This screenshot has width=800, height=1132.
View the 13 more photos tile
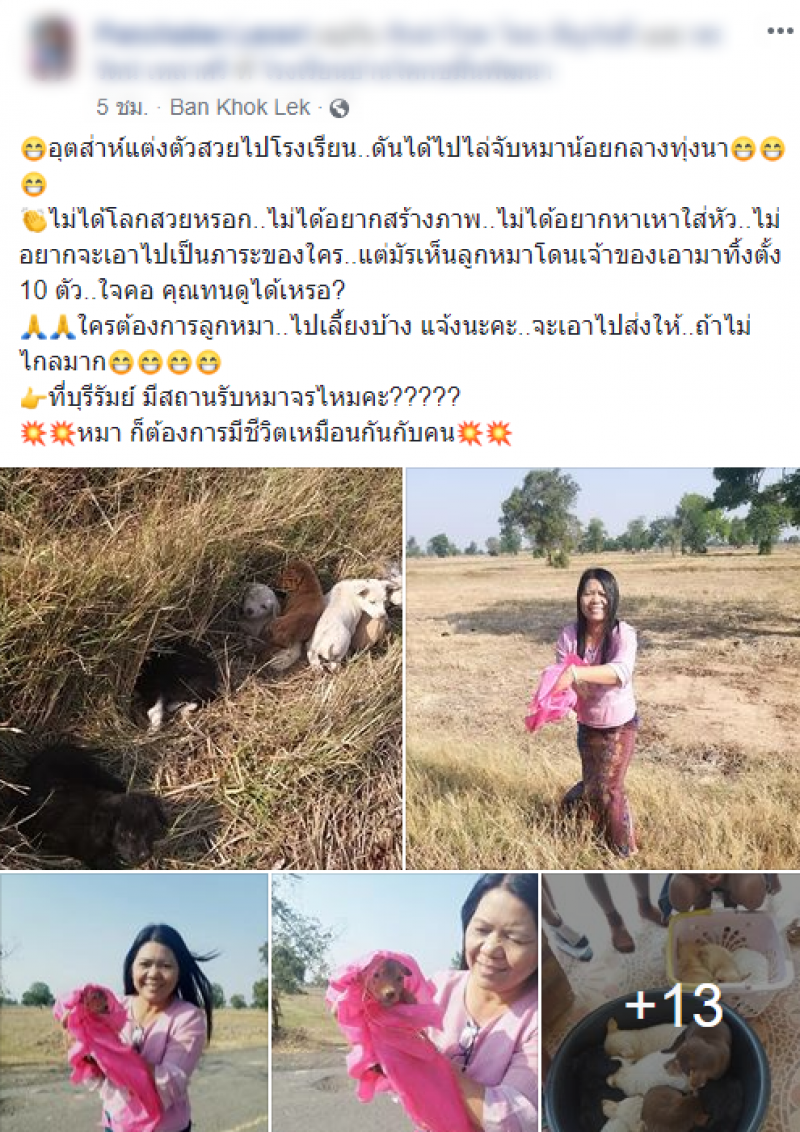pos(671,1003)
